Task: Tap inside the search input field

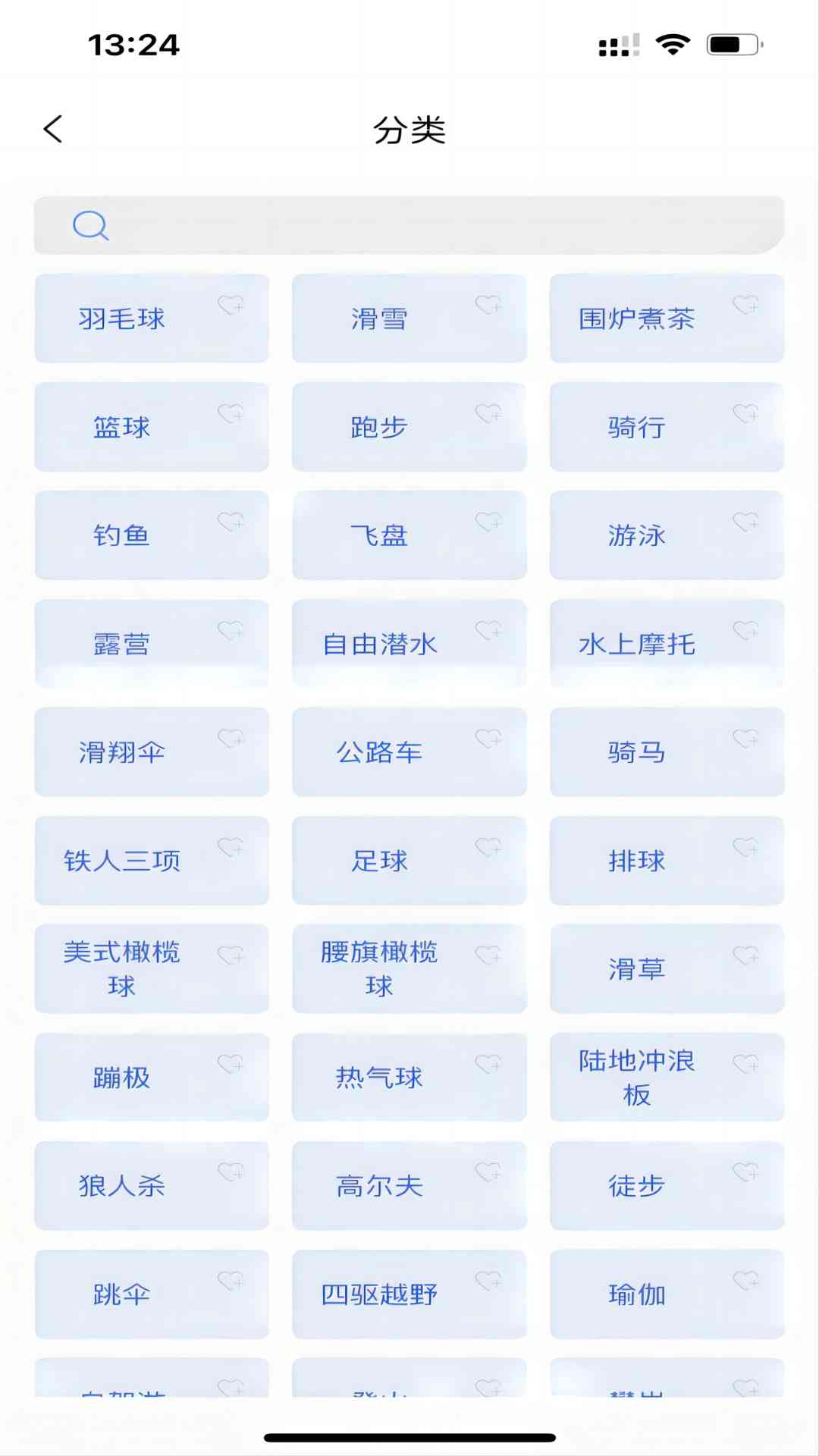Action: coord(409,224)
